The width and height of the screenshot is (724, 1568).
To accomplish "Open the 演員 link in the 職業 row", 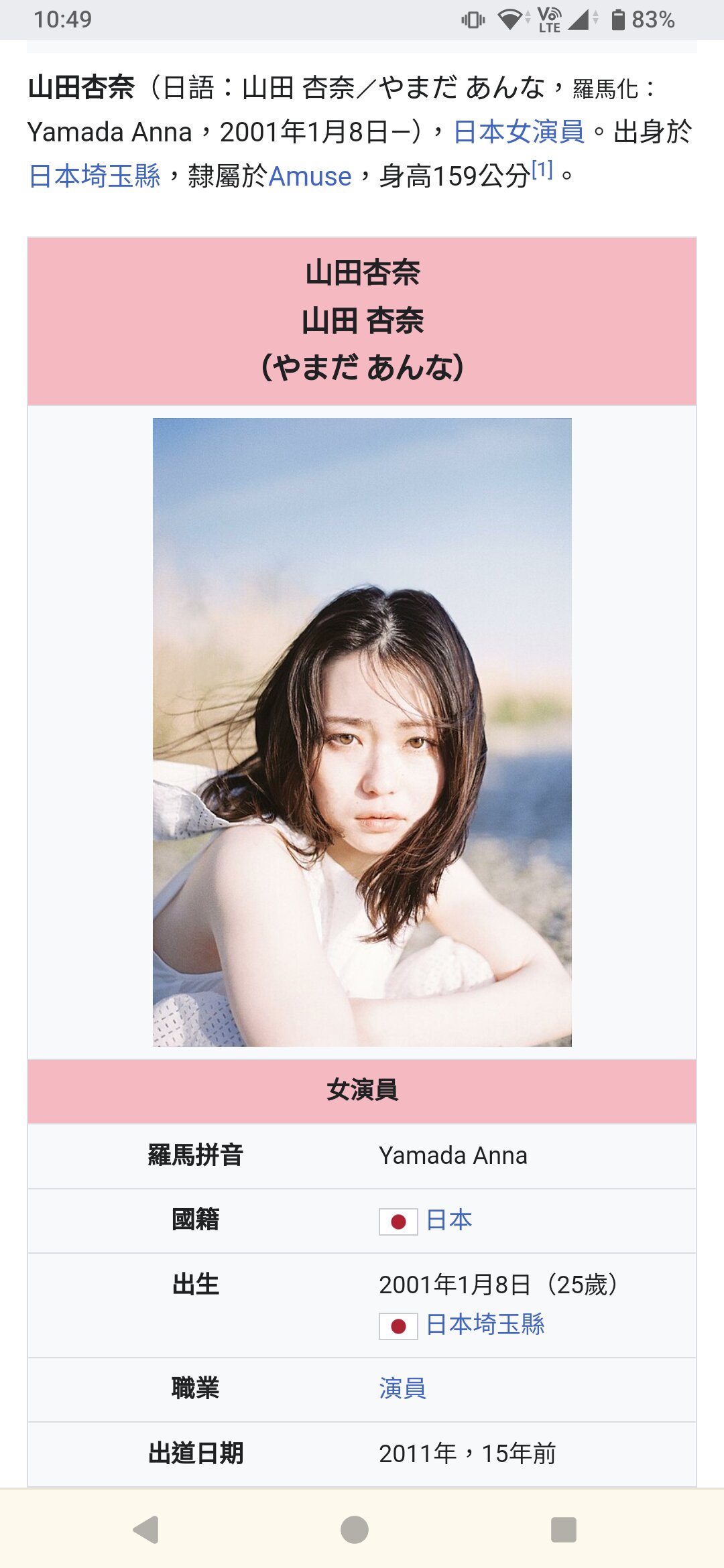I will click(x=402, y=1388).
